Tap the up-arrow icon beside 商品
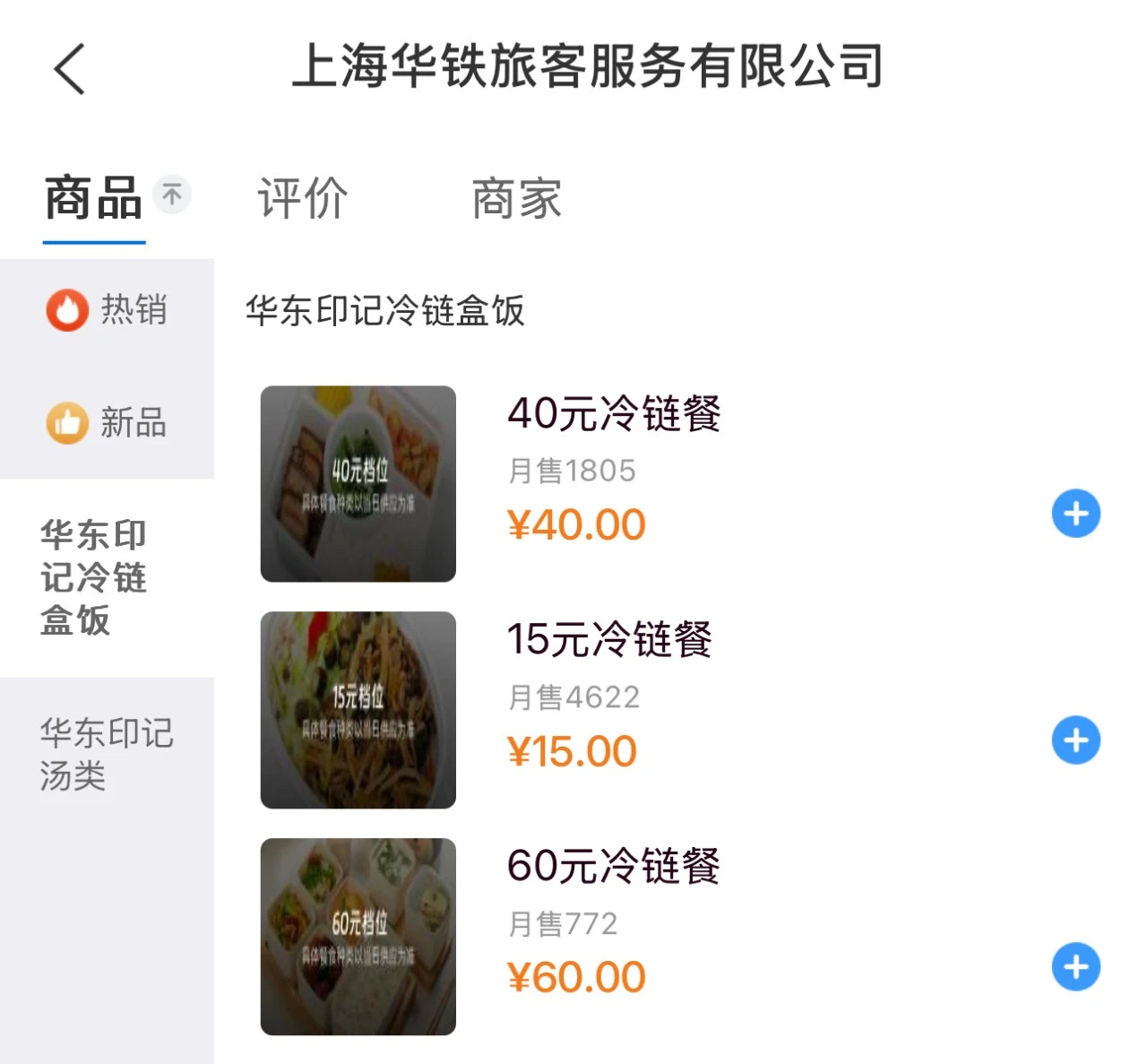 click(x=172, y=194)
